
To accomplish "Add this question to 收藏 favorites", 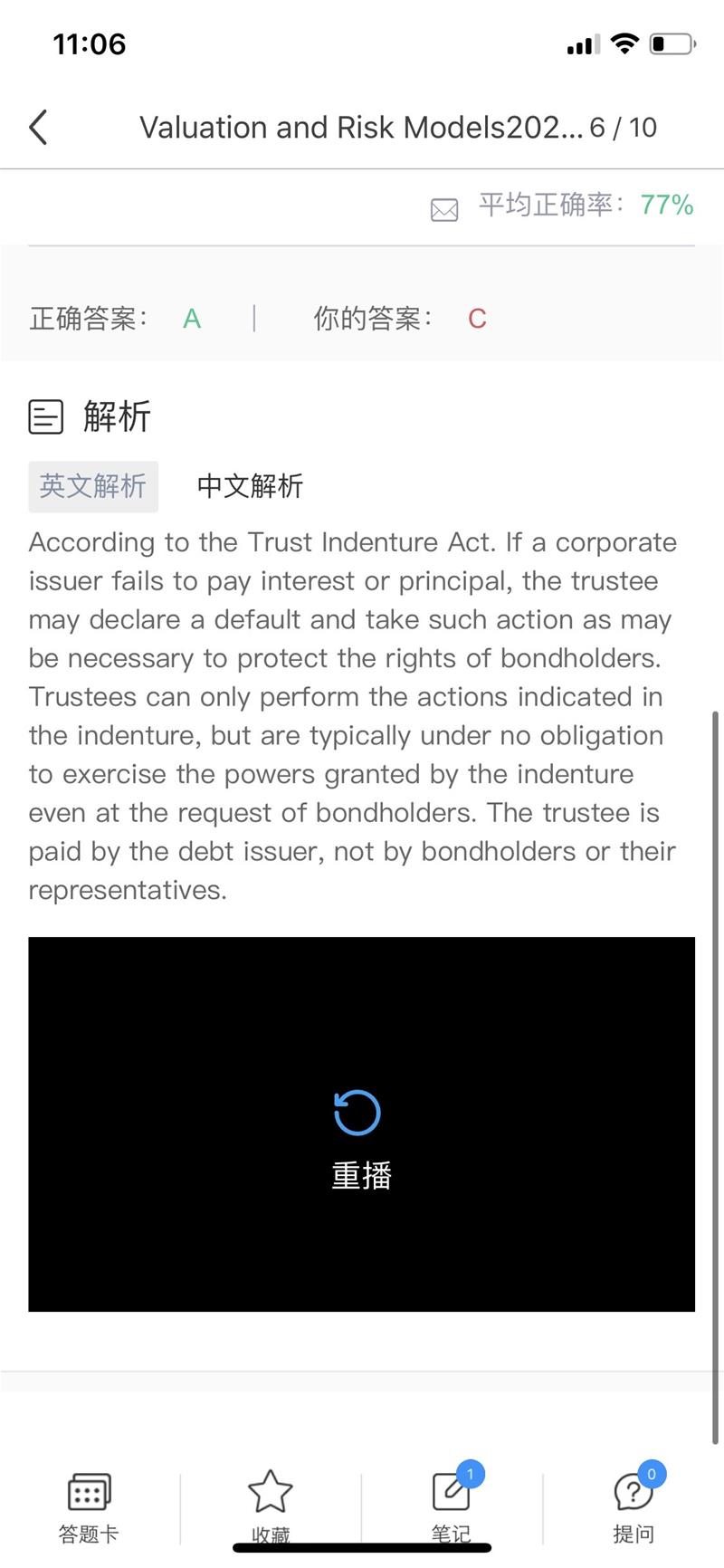I will tap(270, 1504).
